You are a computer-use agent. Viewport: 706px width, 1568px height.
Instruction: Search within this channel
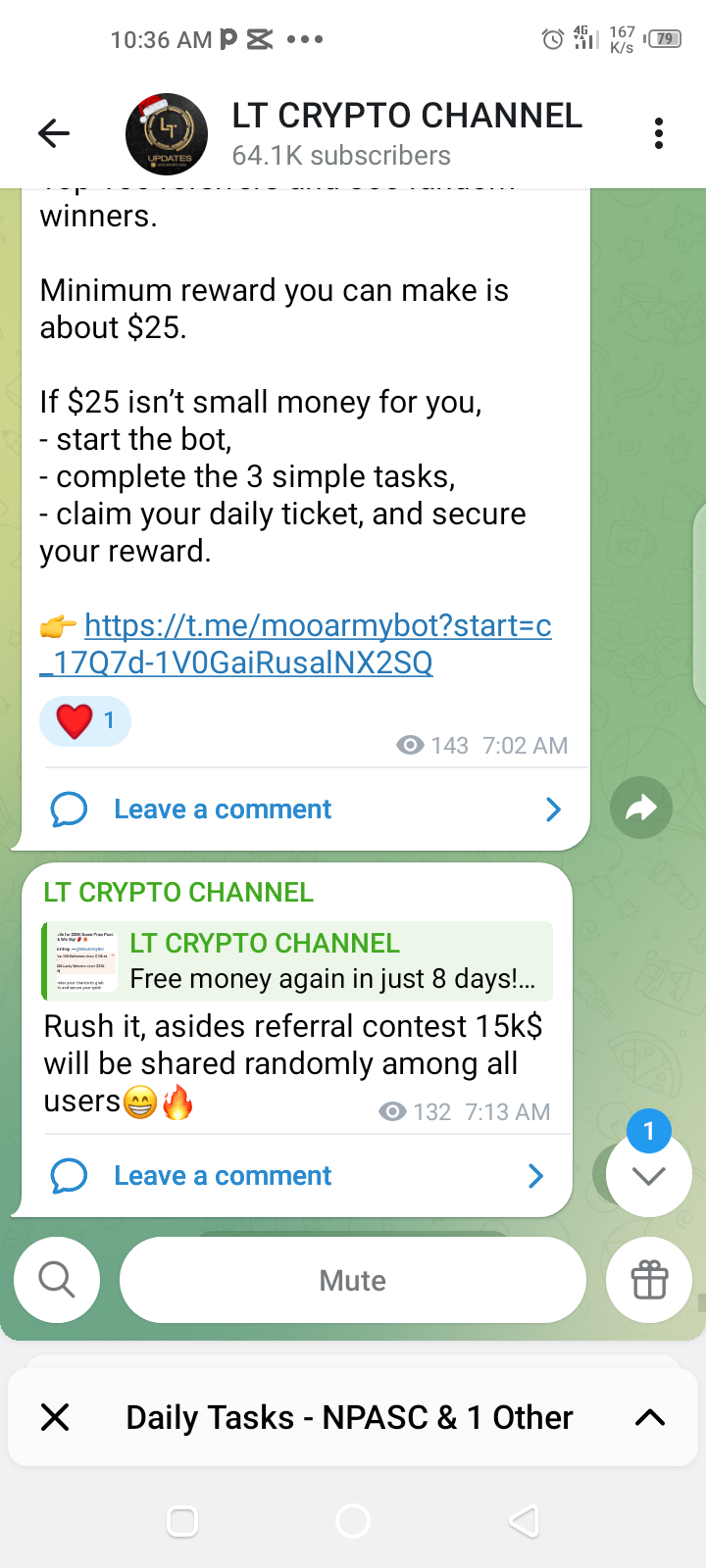tap(57, 1280)
